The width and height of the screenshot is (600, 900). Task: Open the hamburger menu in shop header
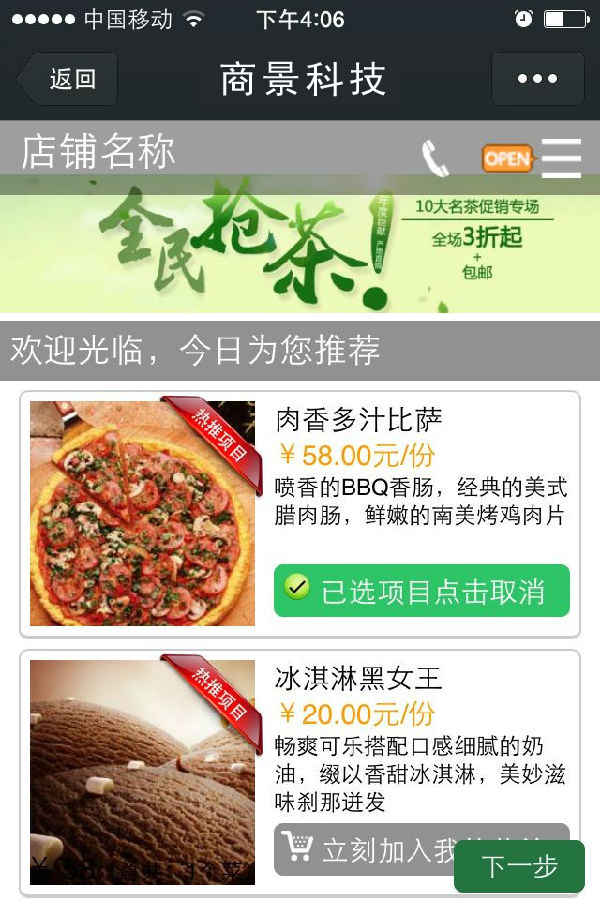click(x=561, y=158)
